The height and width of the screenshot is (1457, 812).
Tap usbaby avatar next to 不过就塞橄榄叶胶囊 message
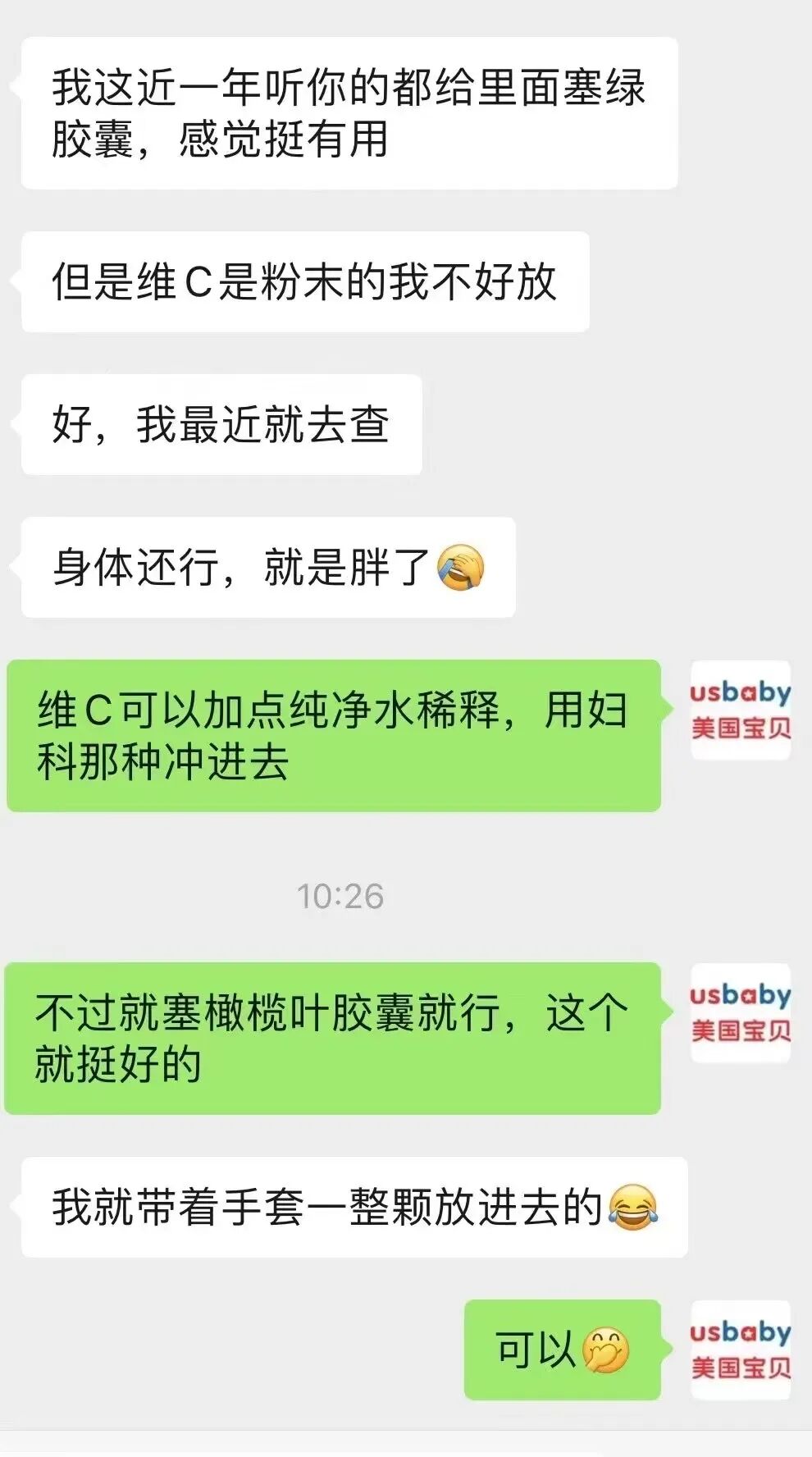click(x=741, y=1013)
